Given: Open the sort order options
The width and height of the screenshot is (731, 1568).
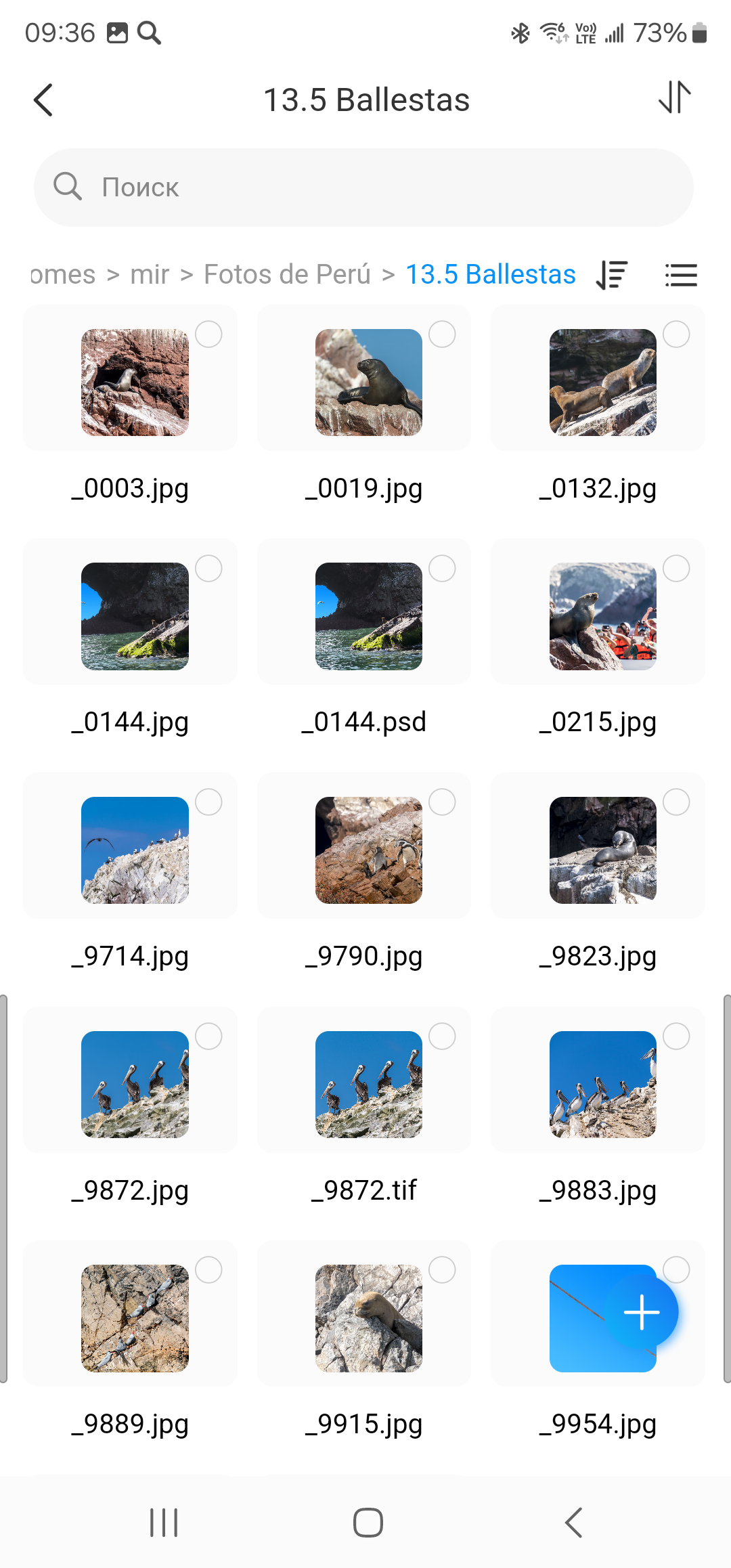Looking at the screenshot, I should click(612, 275).
